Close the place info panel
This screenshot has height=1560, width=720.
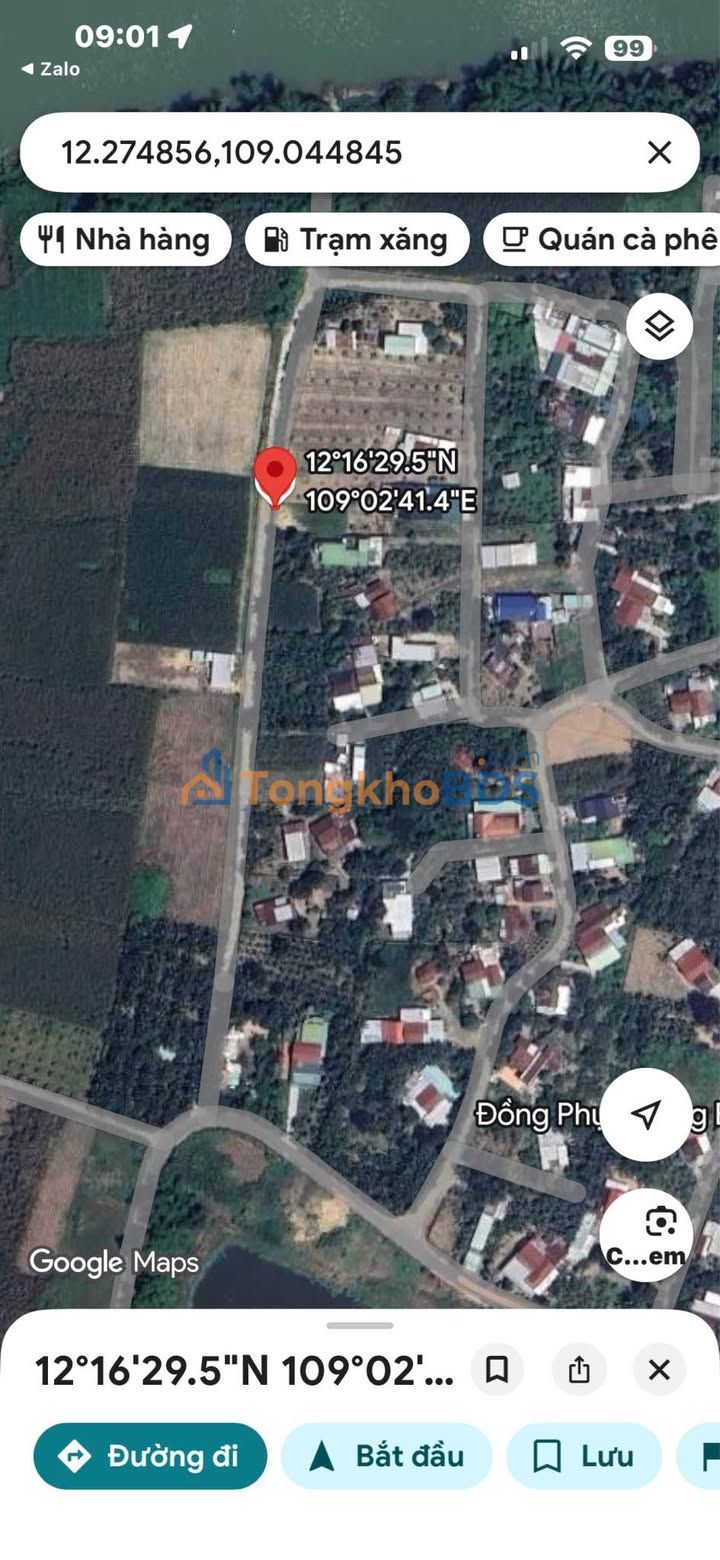(x=659, y=1370)
